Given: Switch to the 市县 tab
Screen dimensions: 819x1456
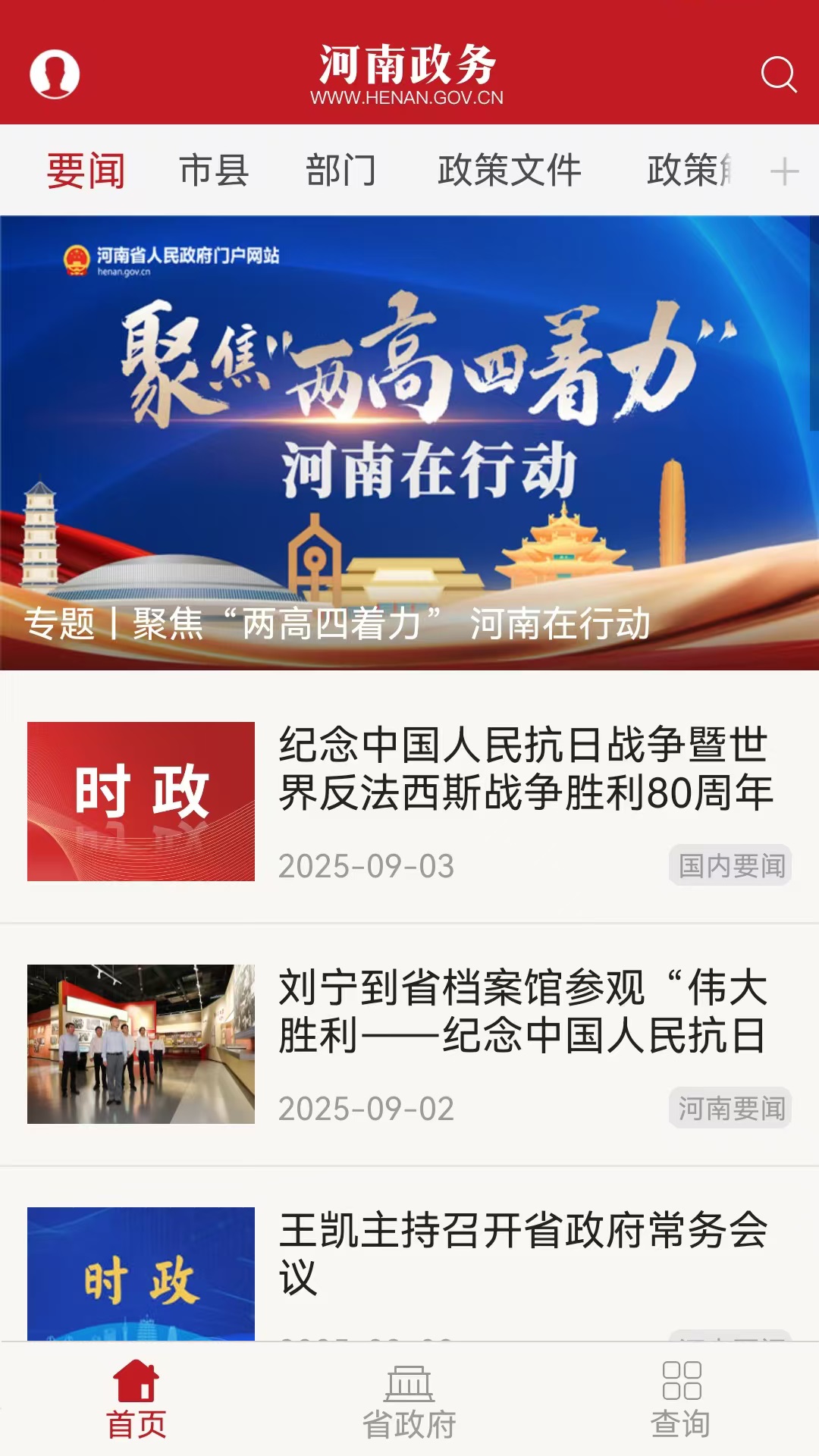Looking at the screenshot, I should 215,169.
